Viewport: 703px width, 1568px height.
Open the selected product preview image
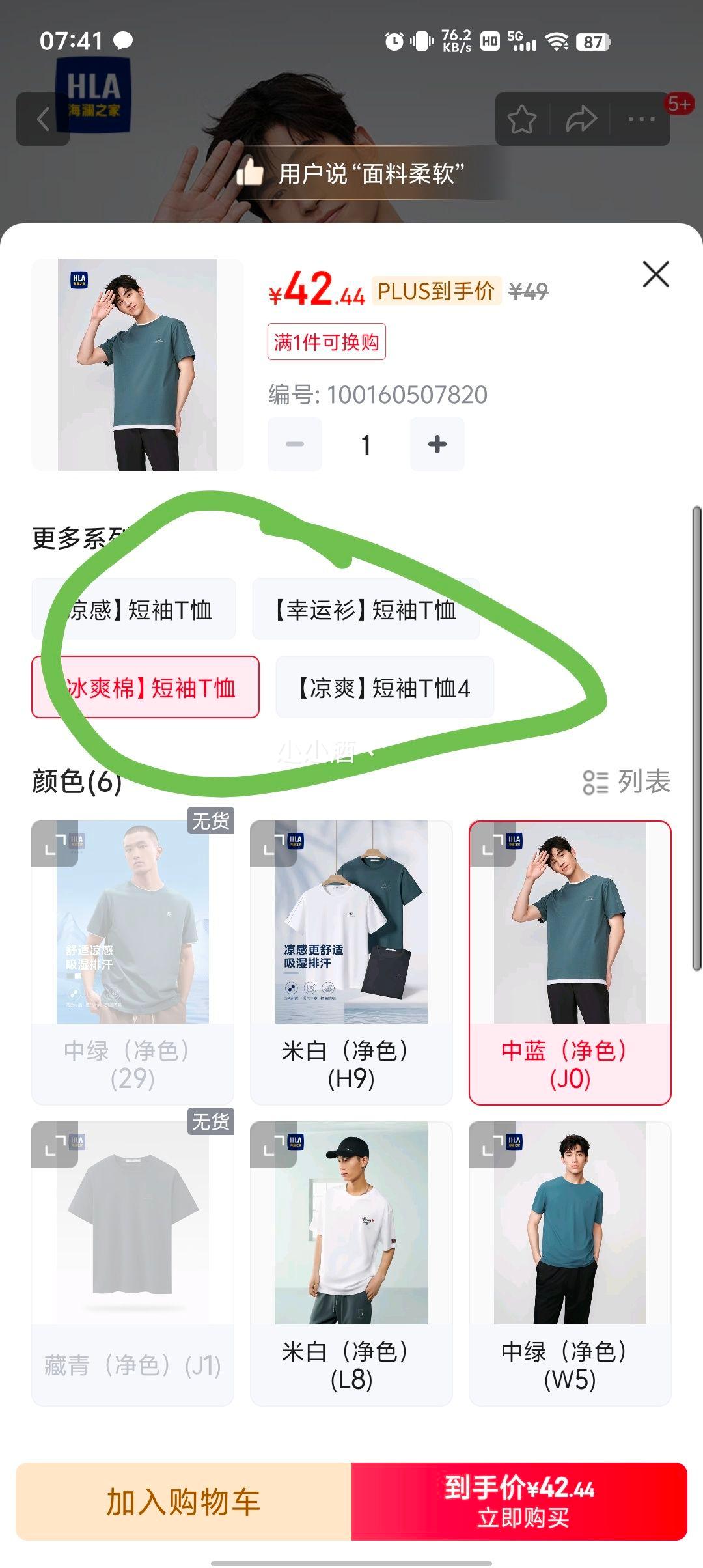point(137,365)
